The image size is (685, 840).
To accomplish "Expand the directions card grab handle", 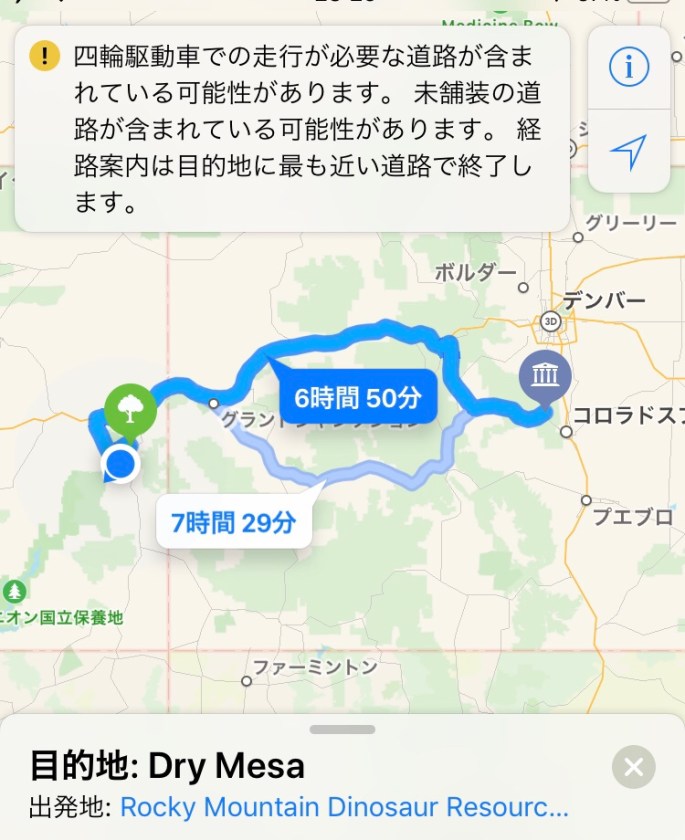I will (342, 730).
